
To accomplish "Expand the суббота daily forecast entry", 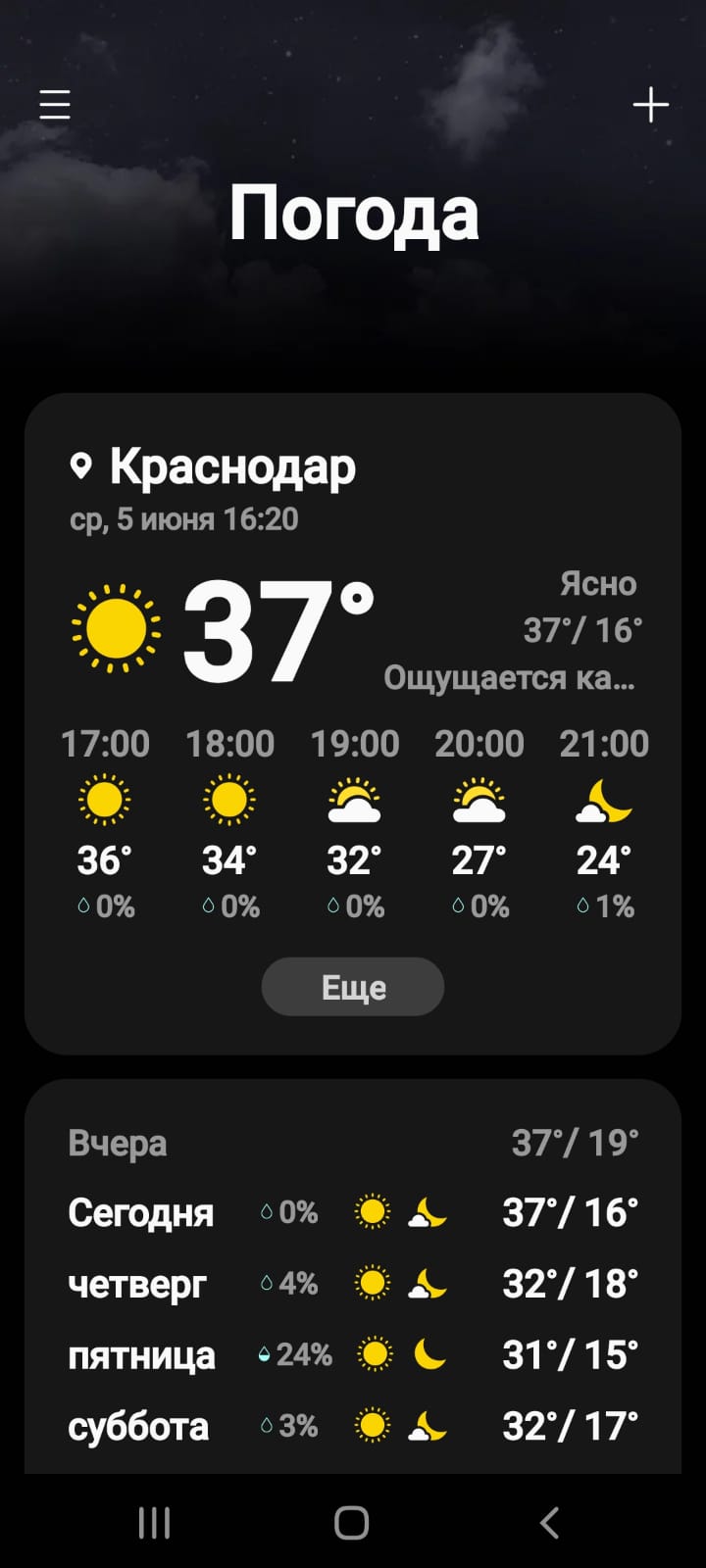I will pos(353,1427).
